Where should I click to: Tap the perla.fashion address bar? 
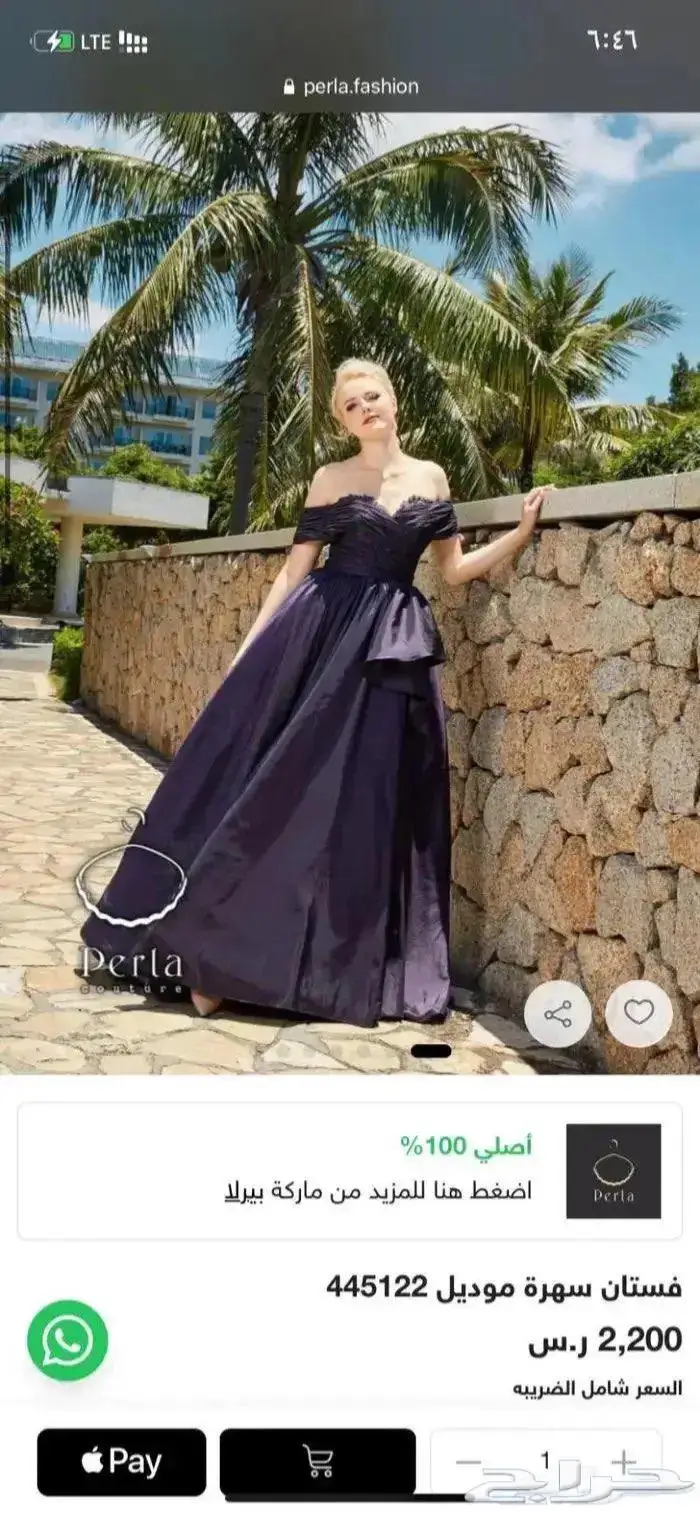(x=350, y=87)
